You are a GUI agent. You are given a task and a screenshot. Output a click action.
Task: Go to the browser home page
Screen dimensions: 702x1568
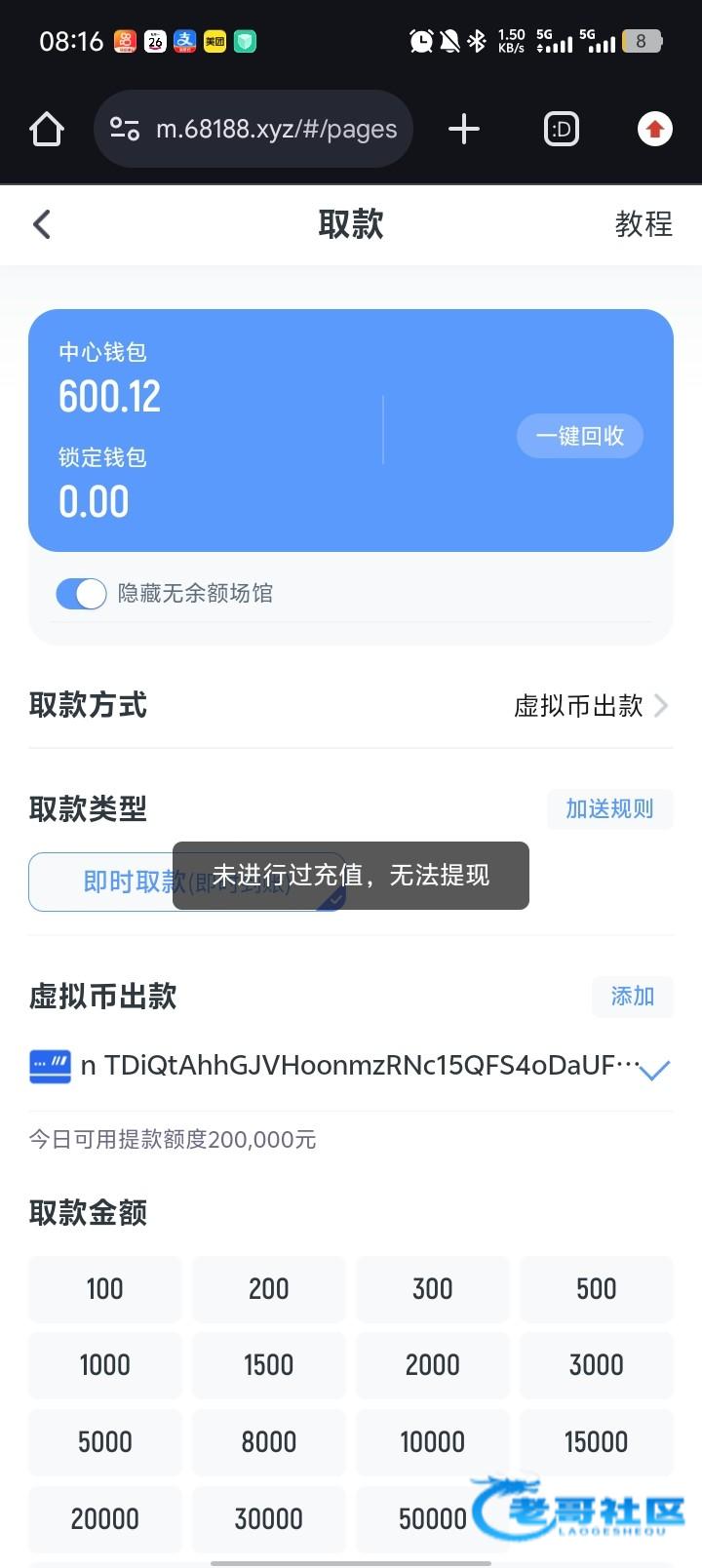(47, 129)
